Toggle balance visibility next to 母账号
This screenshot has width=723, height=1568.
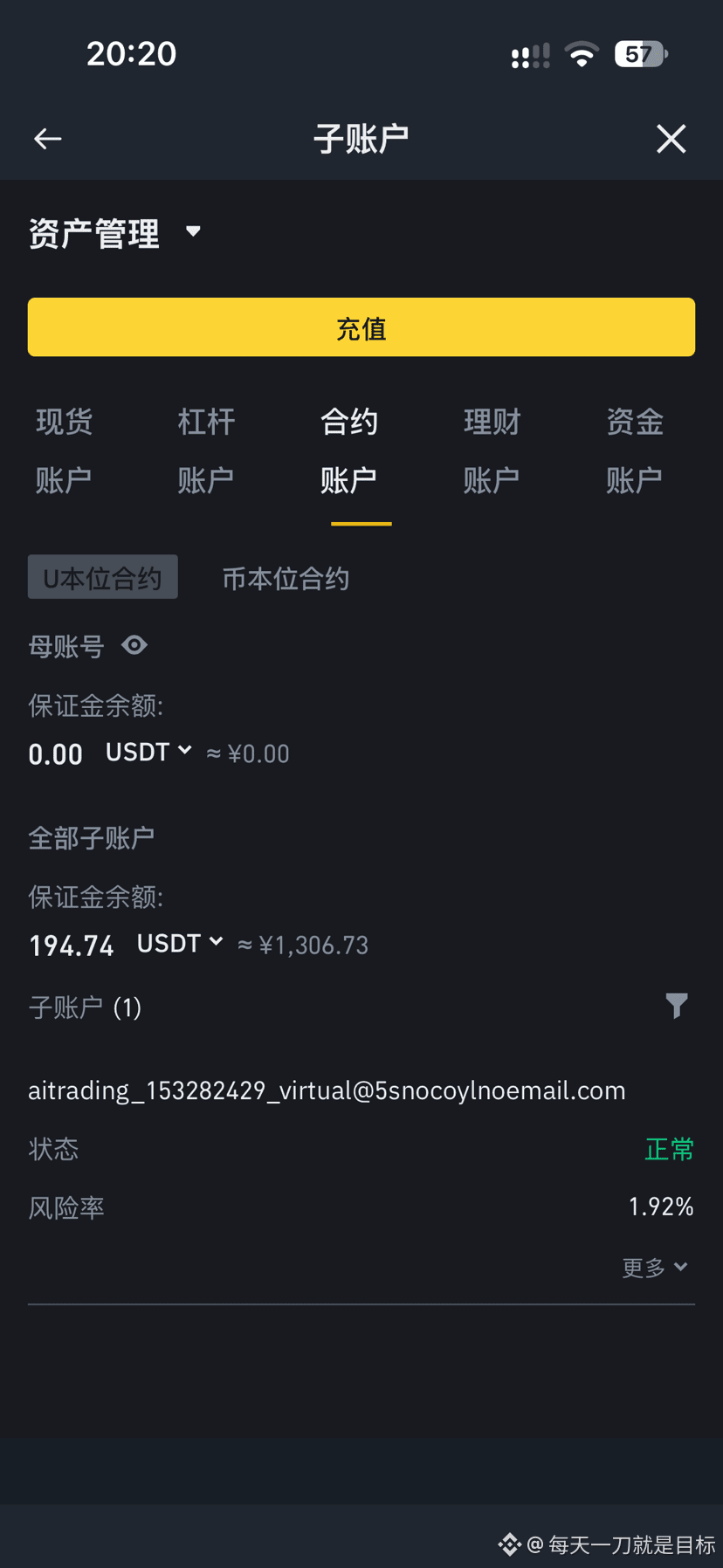point(134,645)
